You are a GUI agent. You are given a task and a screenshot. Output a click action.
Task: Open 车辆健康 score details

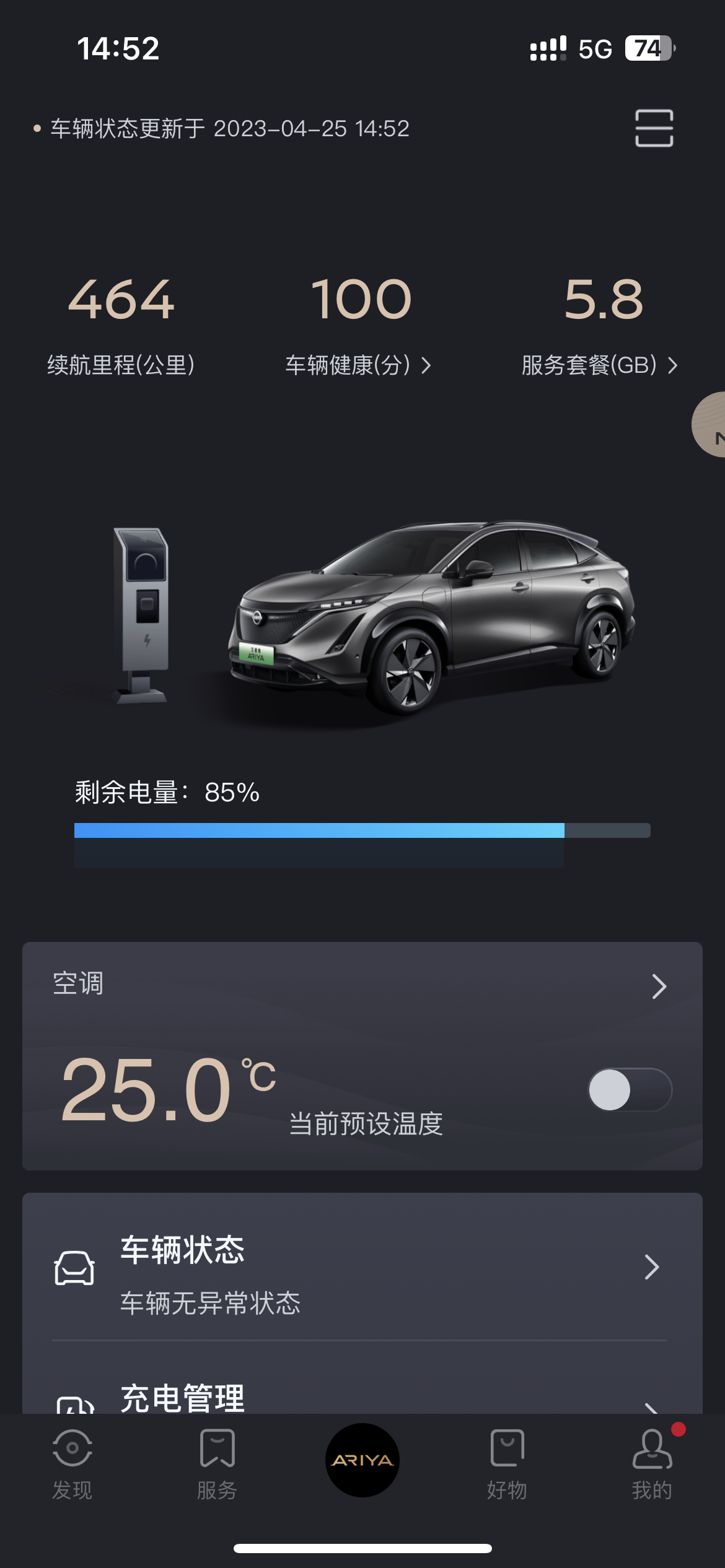click(x=358, y=365)
